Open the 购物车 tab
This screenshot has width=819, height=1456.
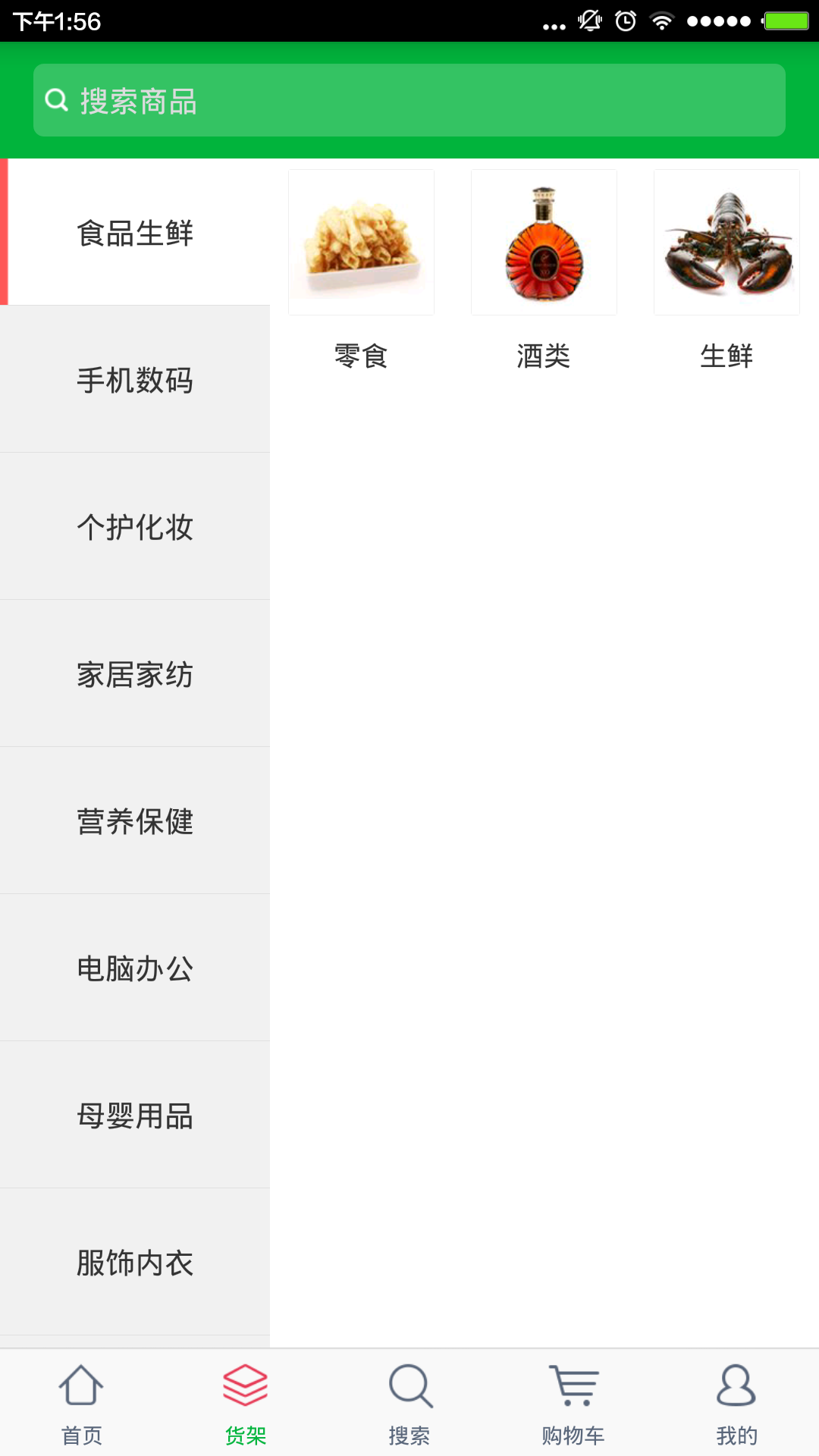click(x=573, y=1403)
